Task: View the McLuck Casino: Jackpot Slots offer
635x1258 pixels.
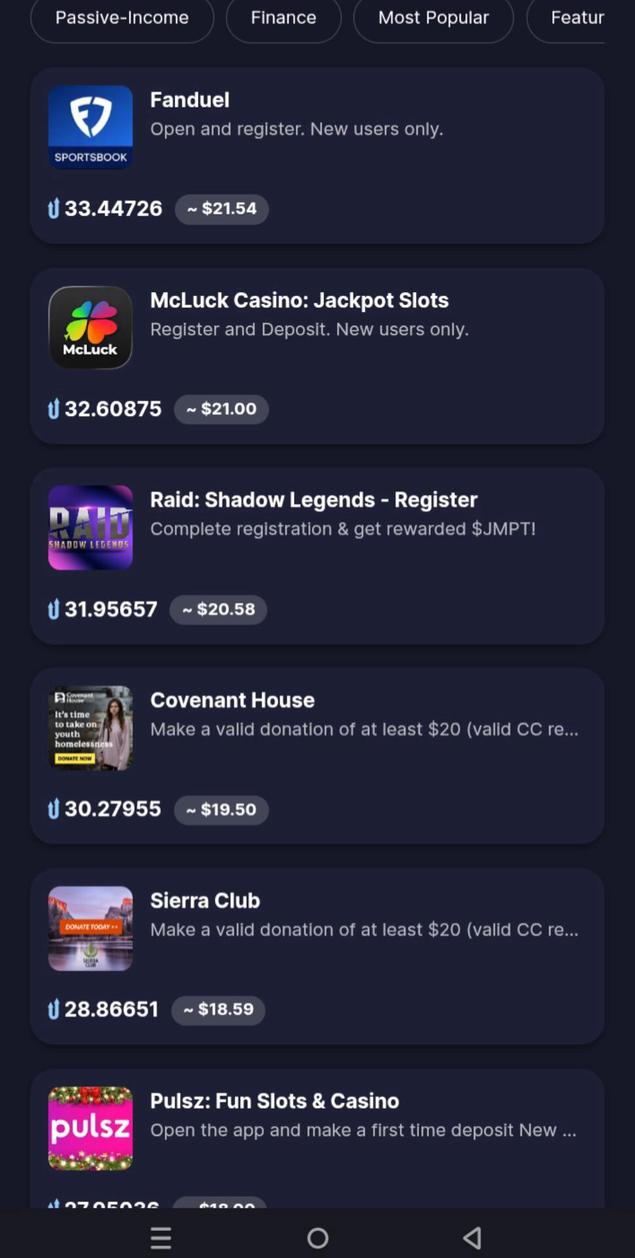Action: [x=317, y=355]
